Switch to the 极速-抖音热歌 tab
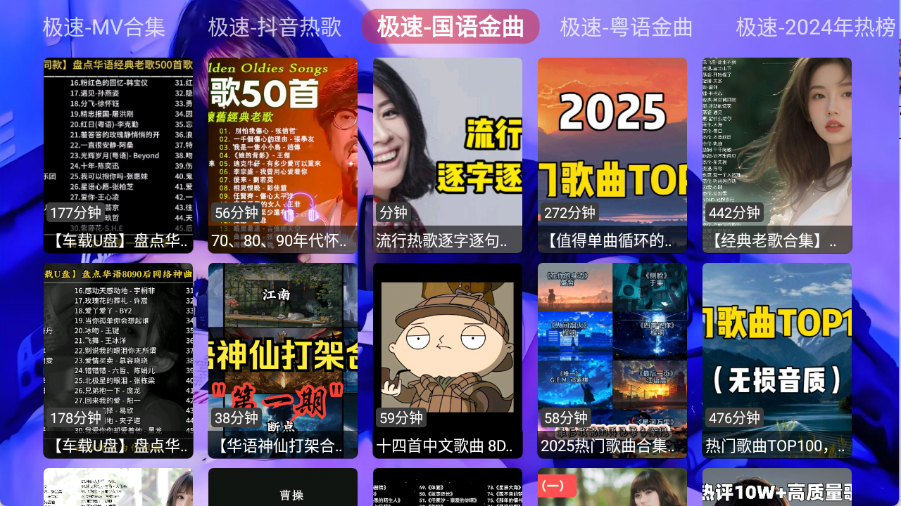This screenshot has width=901, height=506. click(274, 27)
